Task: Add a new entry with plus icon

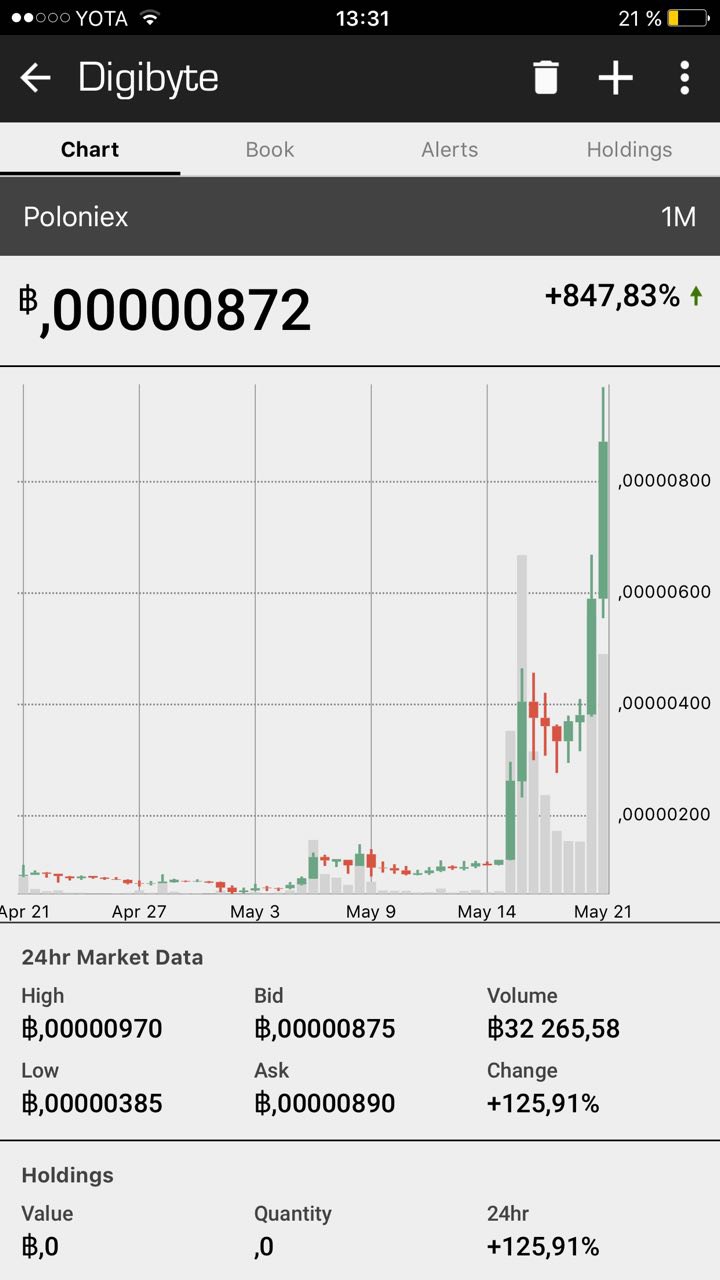Action: pos(615,78)
